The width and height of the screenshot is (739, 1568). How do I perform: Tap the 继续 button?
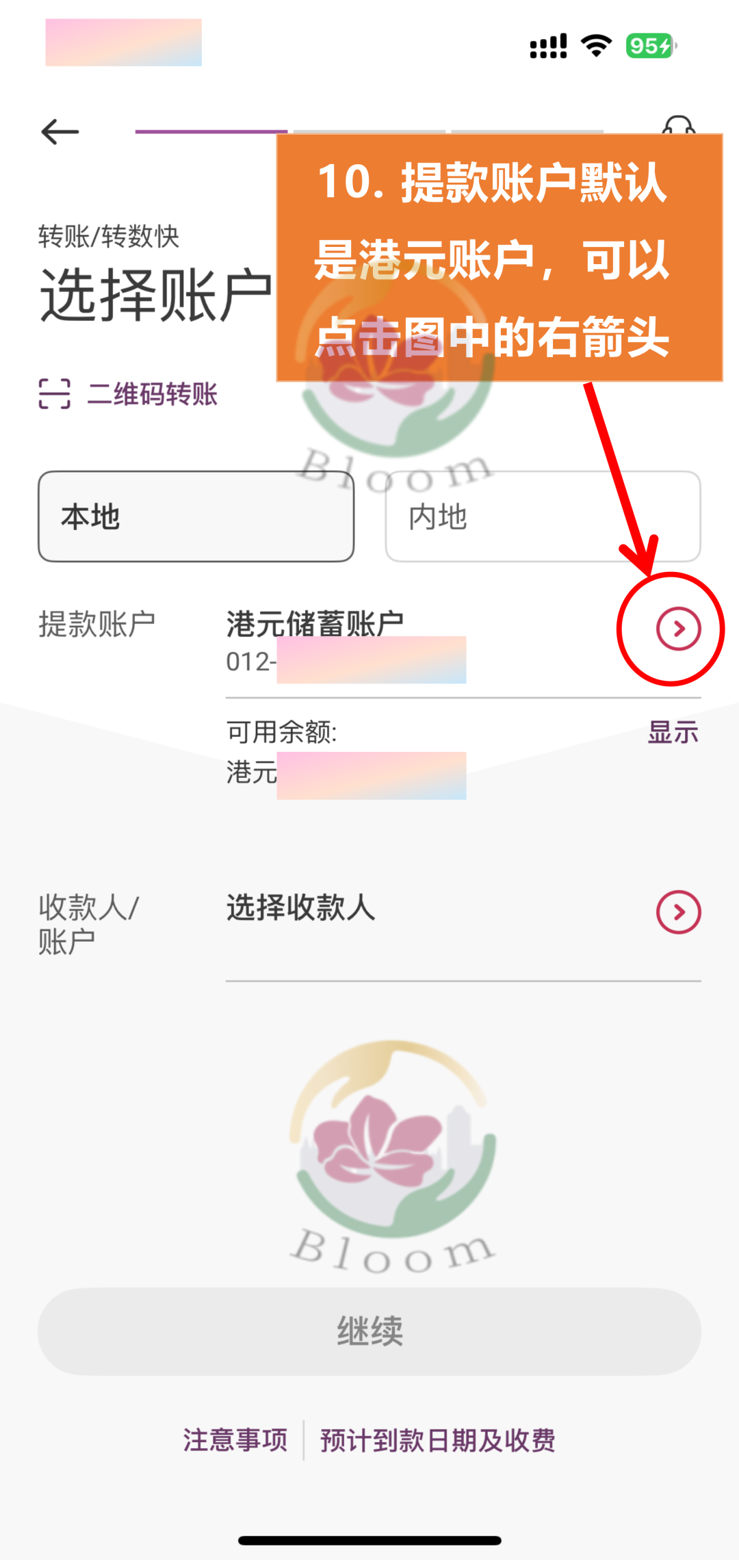pyautogui.click(x=369, y=1331)
